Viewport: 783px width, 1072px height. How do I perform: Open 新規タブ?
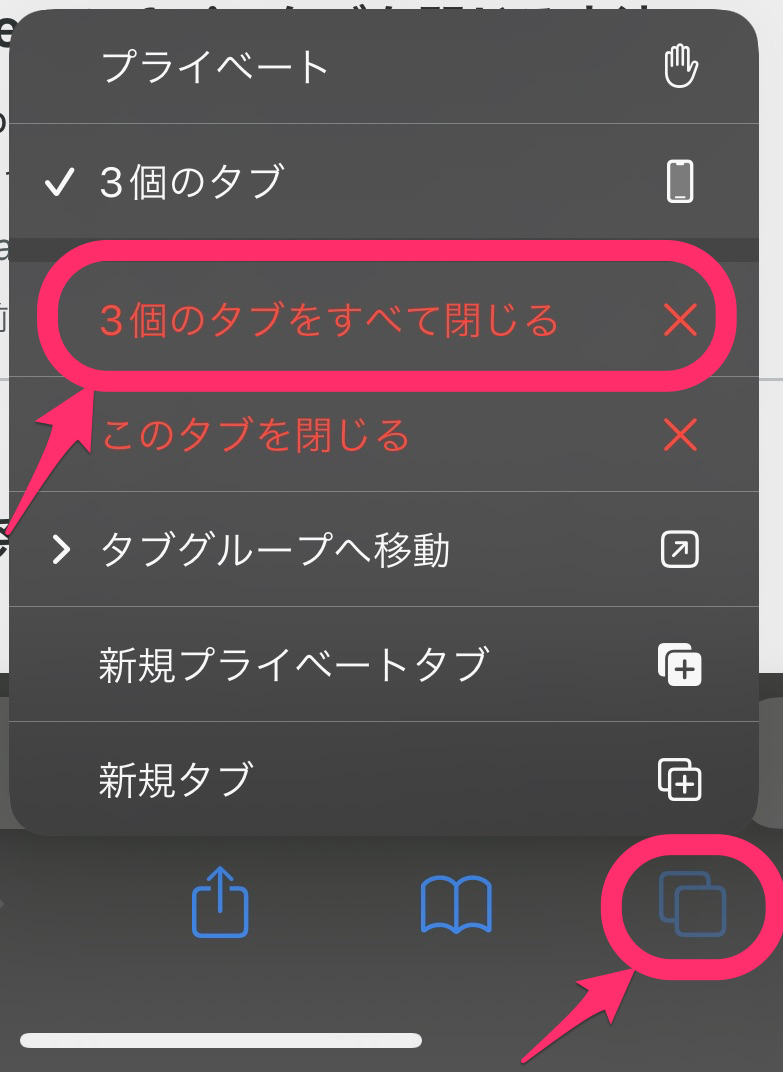pos(384,779)
